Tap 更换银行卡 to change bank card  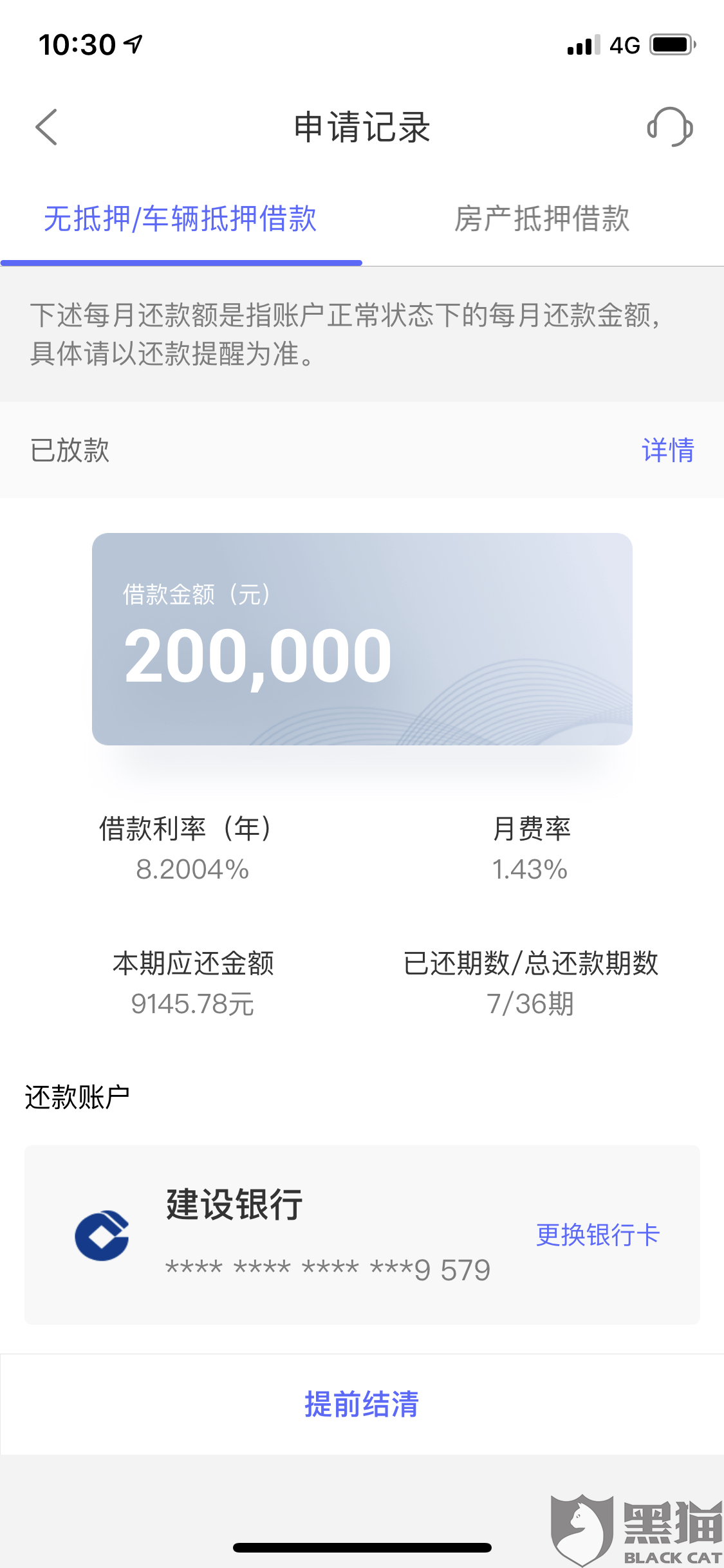tap(598, 1235)
